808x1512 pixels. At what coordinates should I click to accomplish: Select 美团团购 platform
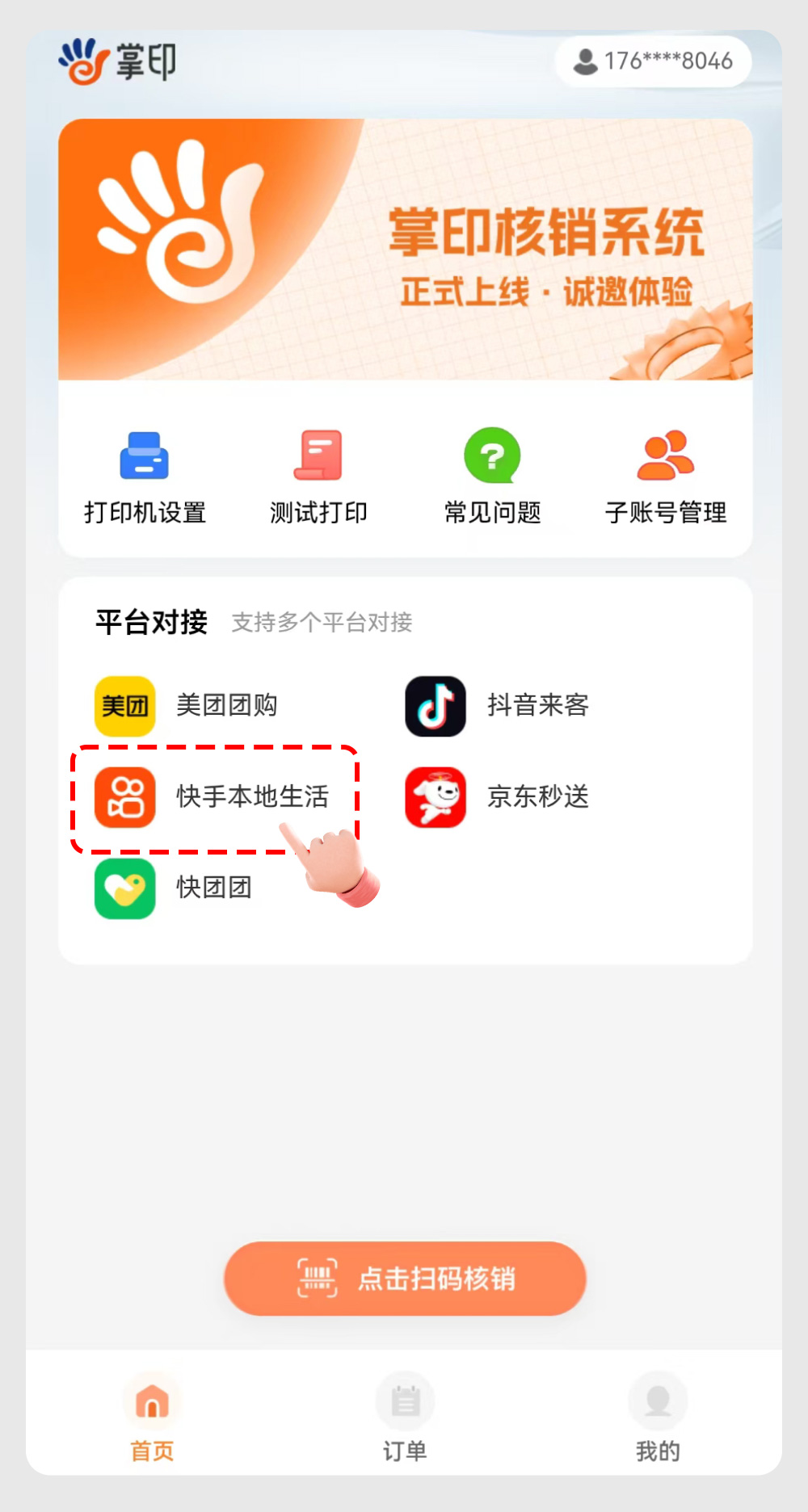tap(187, 706)
